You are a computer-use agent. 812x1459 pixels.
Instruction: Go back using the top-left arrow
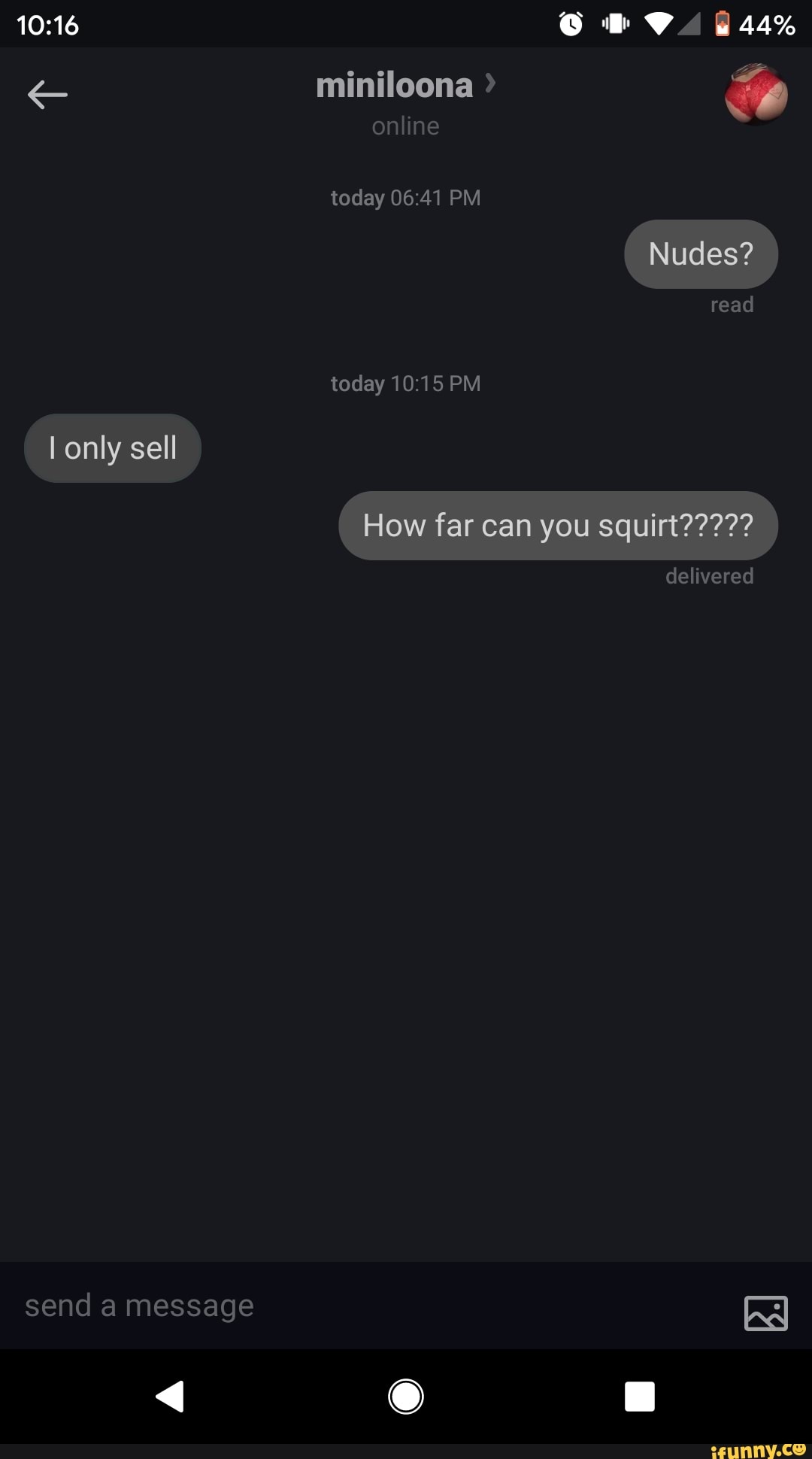click(x=47, y=95)
